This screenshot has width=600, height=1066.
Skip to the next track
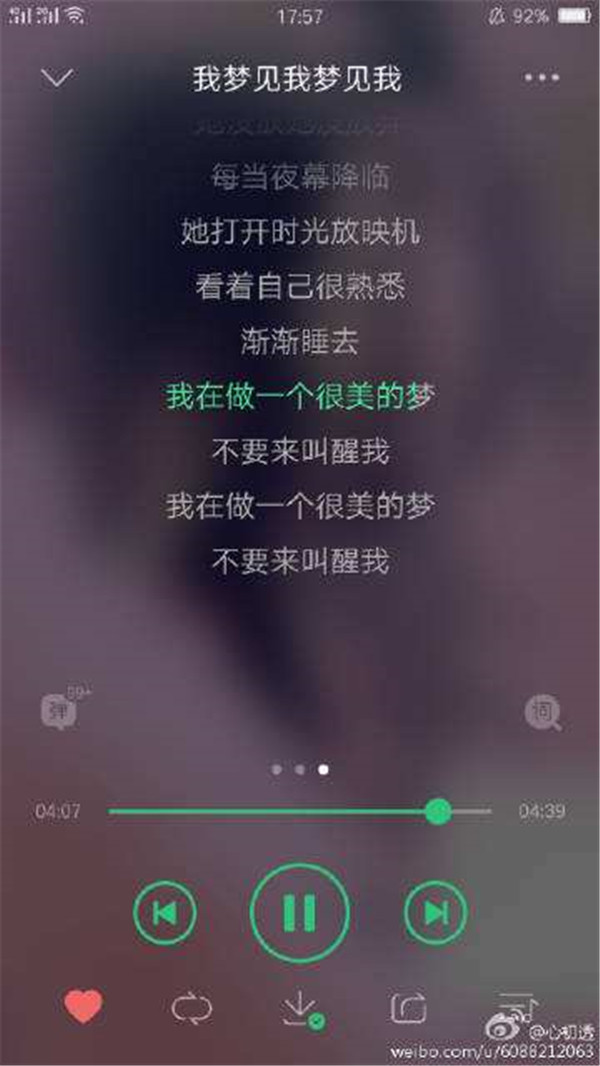click(435, 911)
